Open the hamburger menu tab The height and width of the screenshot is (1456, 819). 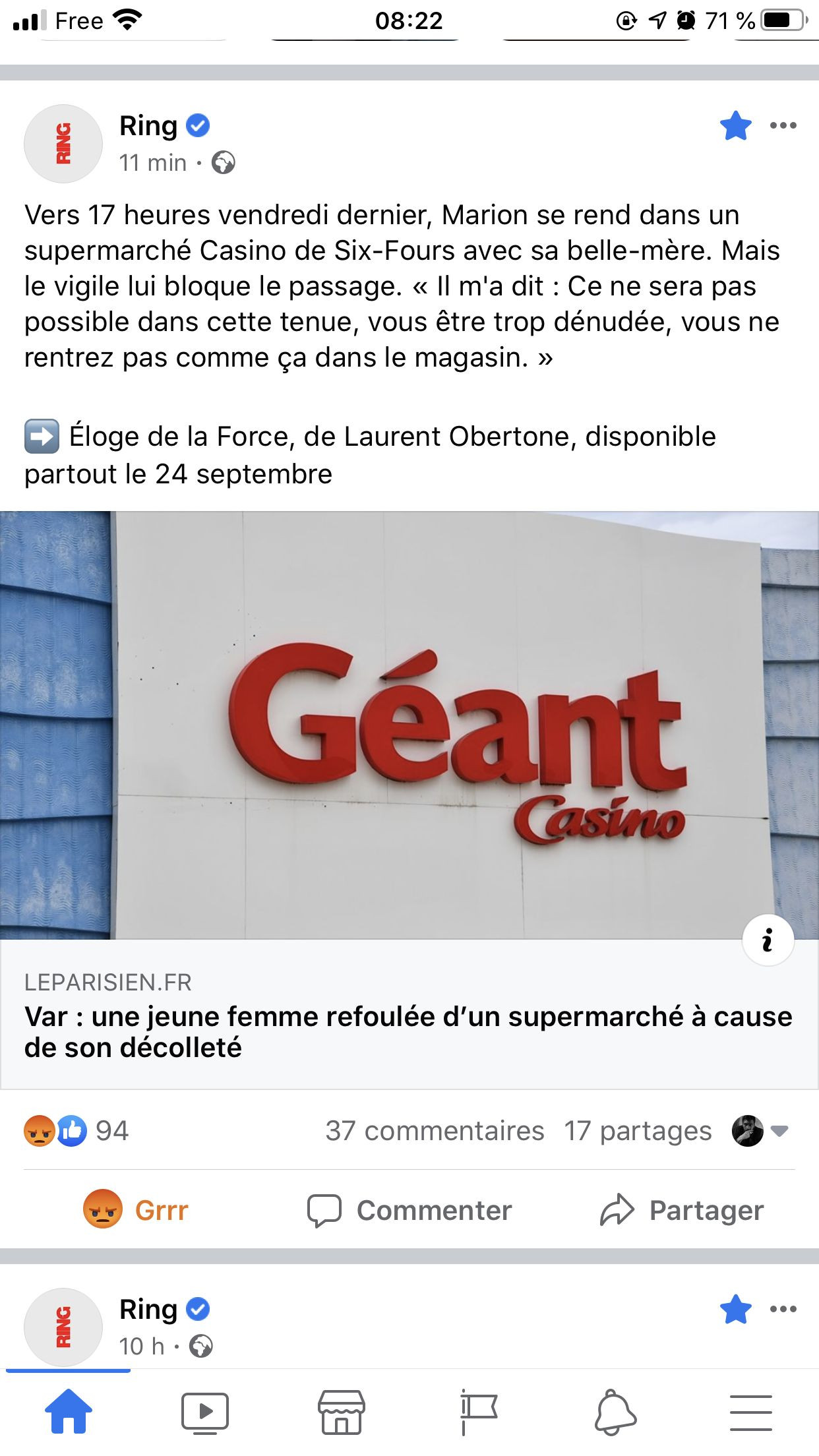coord(750,1411)
